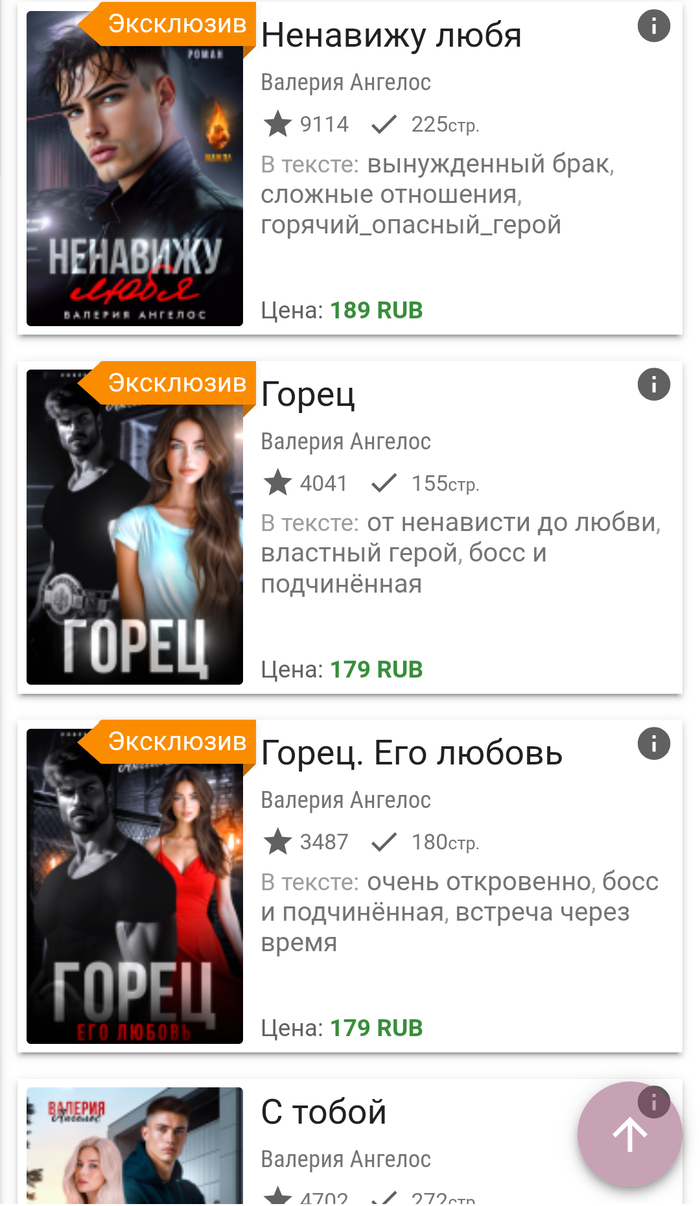Viewport: 700px width, 1206px height.
Task: Open the book Горец. Его любовь
Action: (x=411, y=753)
